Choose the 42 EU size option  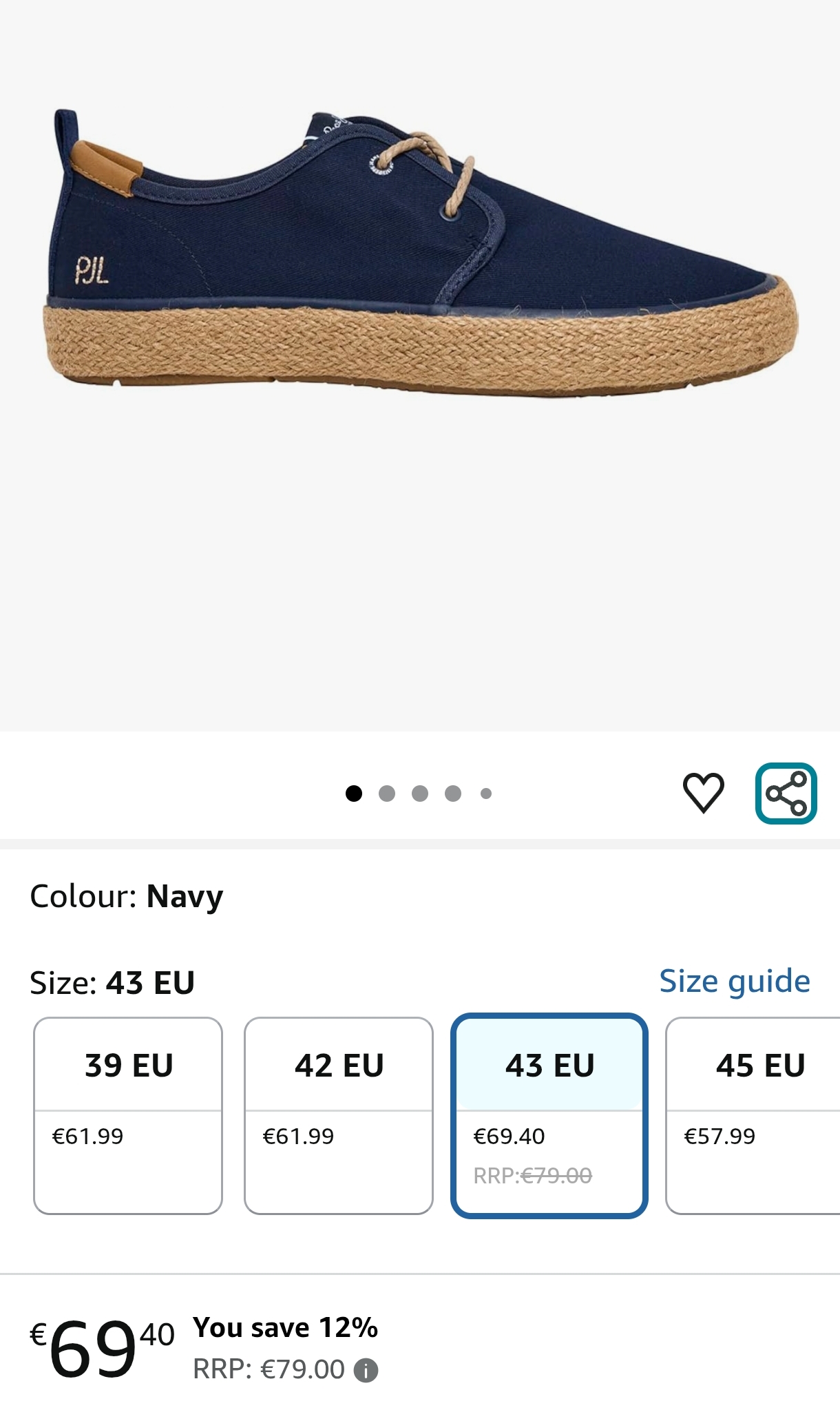click(x=339, y=1114)
